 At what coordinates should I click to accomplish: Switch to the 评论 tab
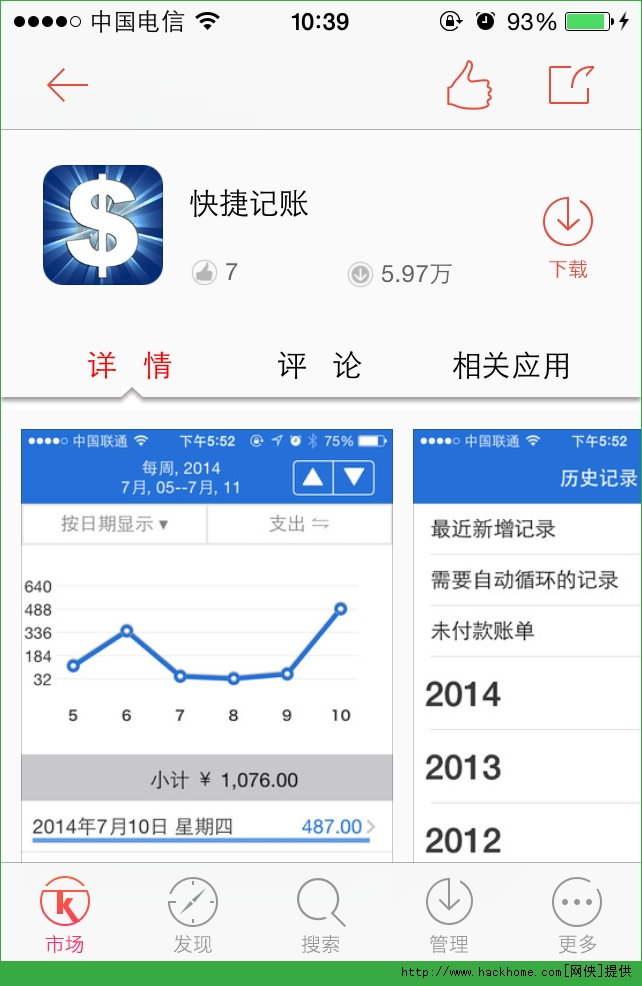[320, 366]
